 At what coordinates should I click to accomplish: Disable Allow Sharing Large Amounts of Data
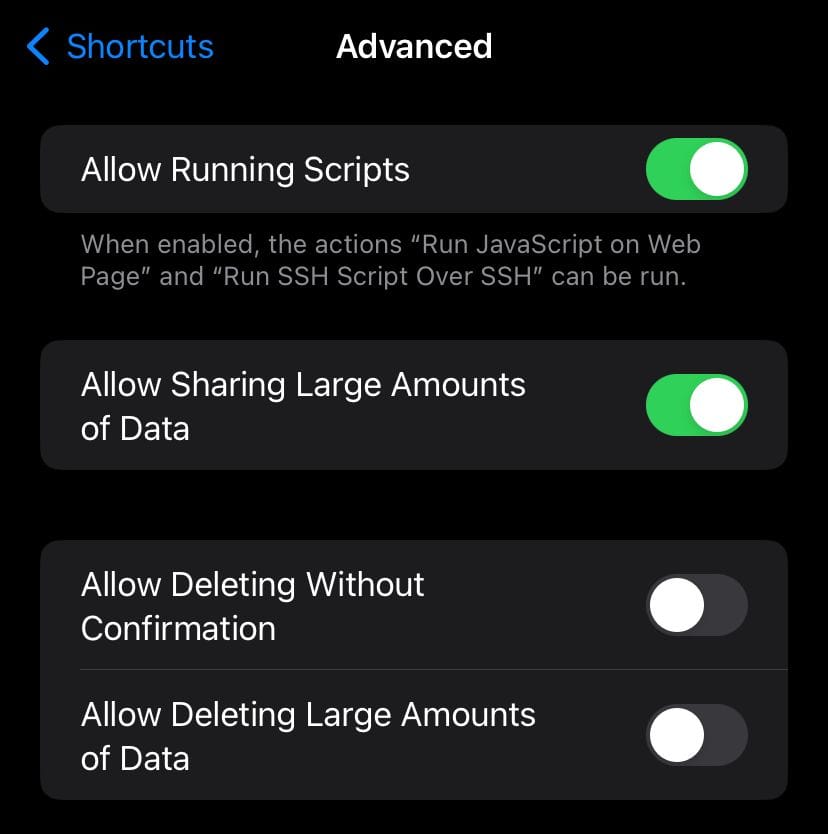(x=696, y=405)
